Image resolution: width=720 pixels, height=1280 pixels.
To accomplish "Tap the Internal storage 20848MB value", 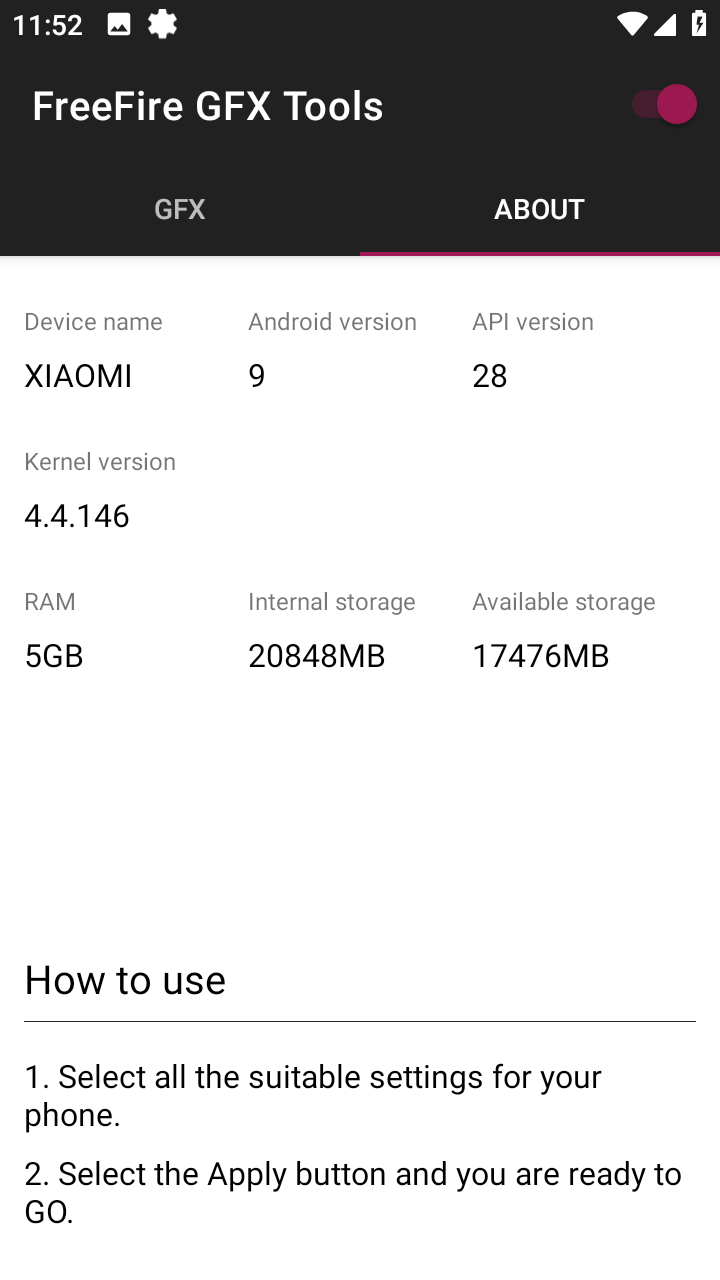I will click(x=317, y=656).
